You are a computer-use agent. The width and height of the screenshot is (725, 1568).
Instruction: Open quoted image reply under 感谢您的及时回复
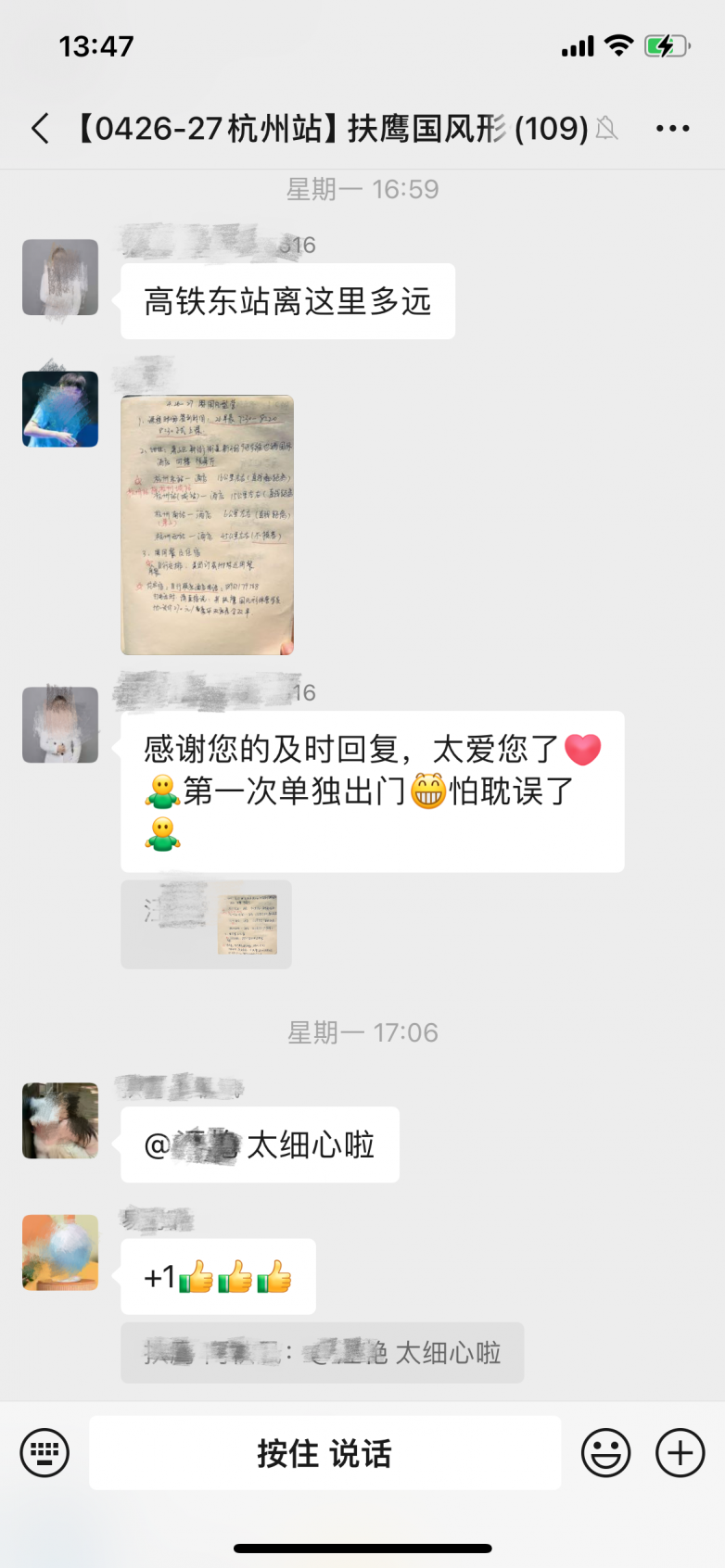pos(206,924)
